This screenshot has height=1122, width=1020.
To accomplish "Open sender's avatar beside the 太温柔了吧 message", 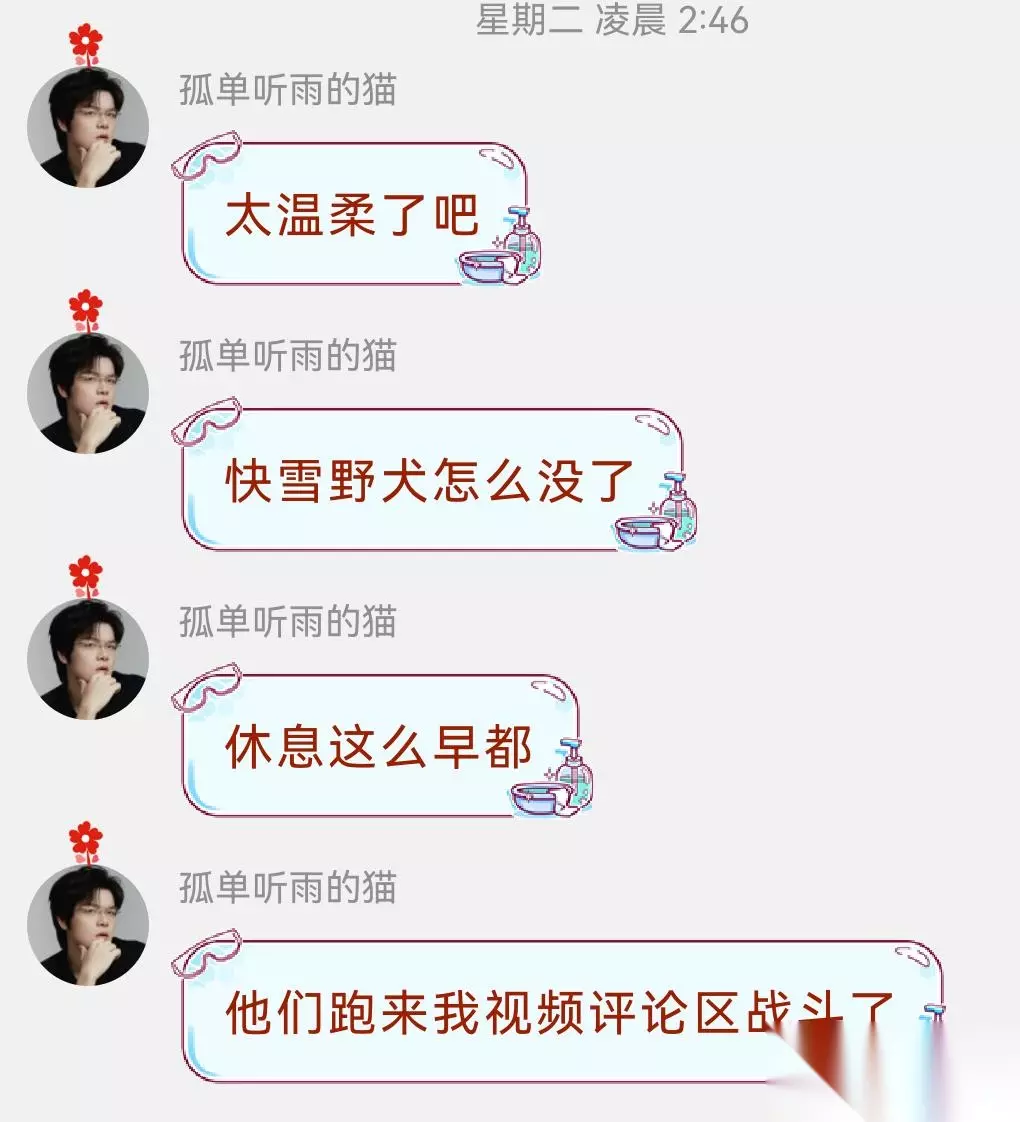I will pyautogui.click(x=88, y=127).
